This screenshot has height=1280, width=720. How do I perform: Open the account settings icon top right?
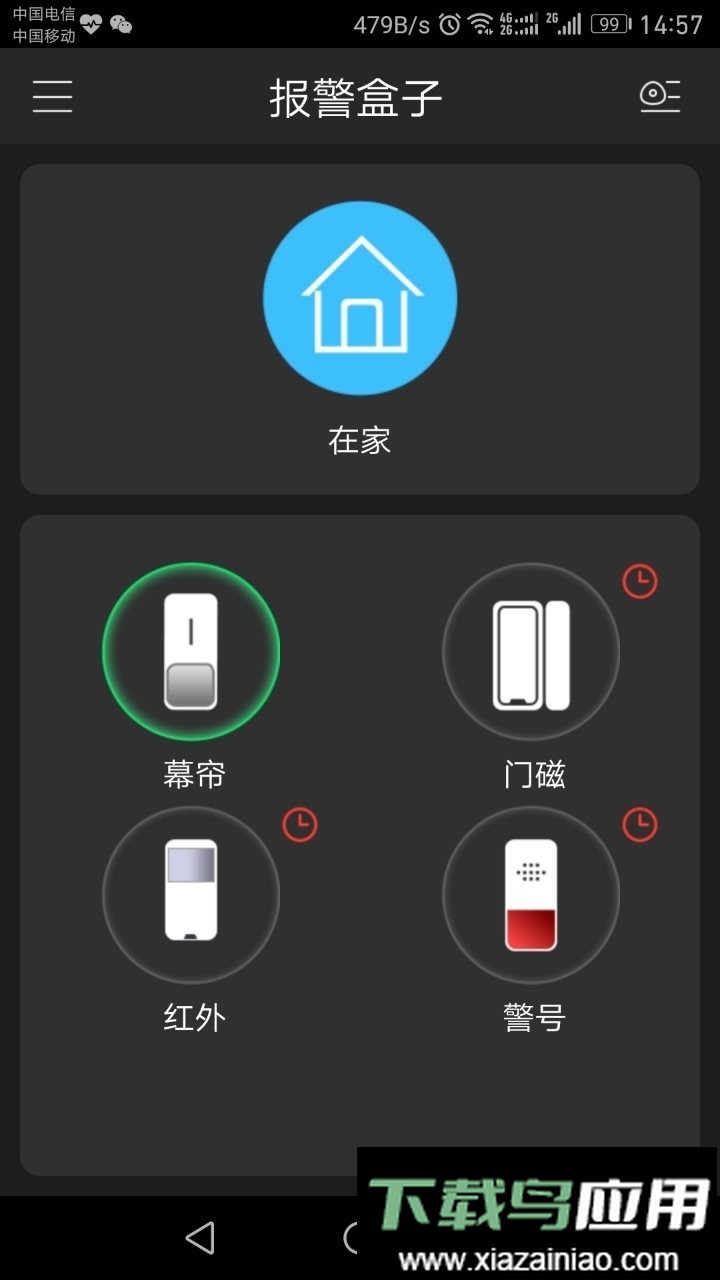[659, 97]
